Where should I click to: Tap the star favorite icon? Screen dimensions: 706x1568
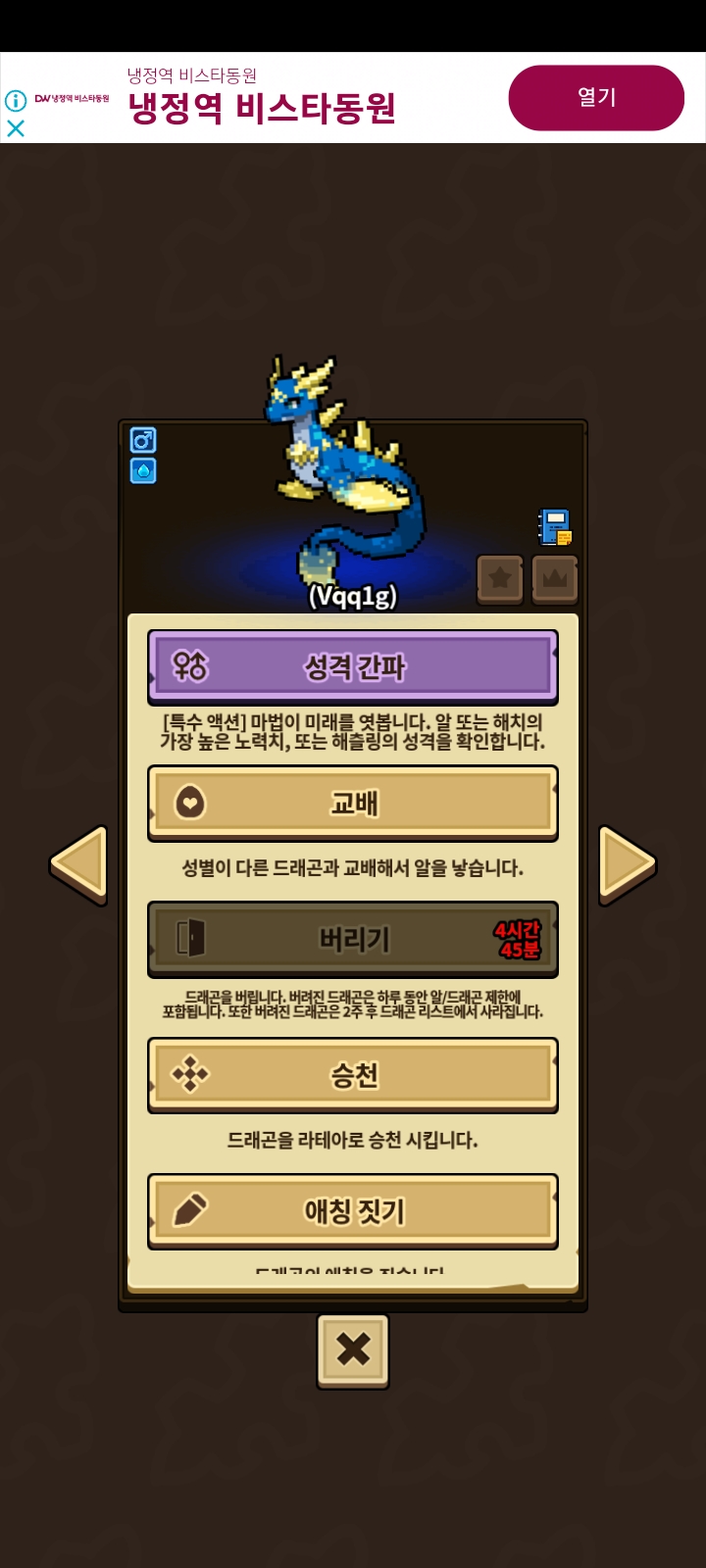500,578
